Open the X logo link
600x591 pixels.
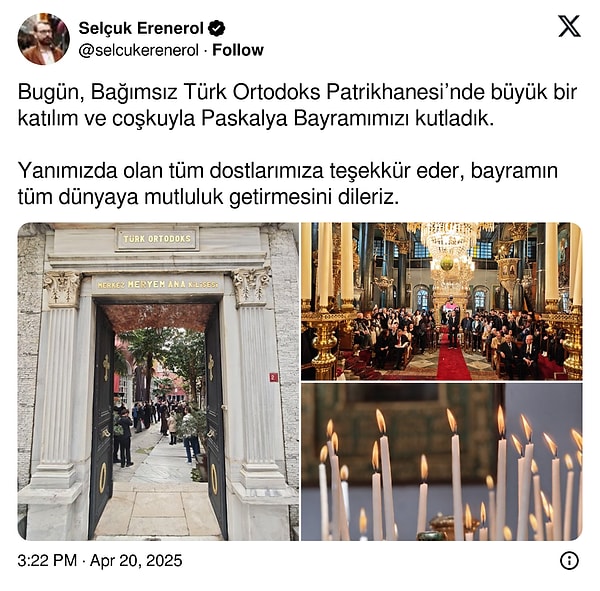(569, 27)
